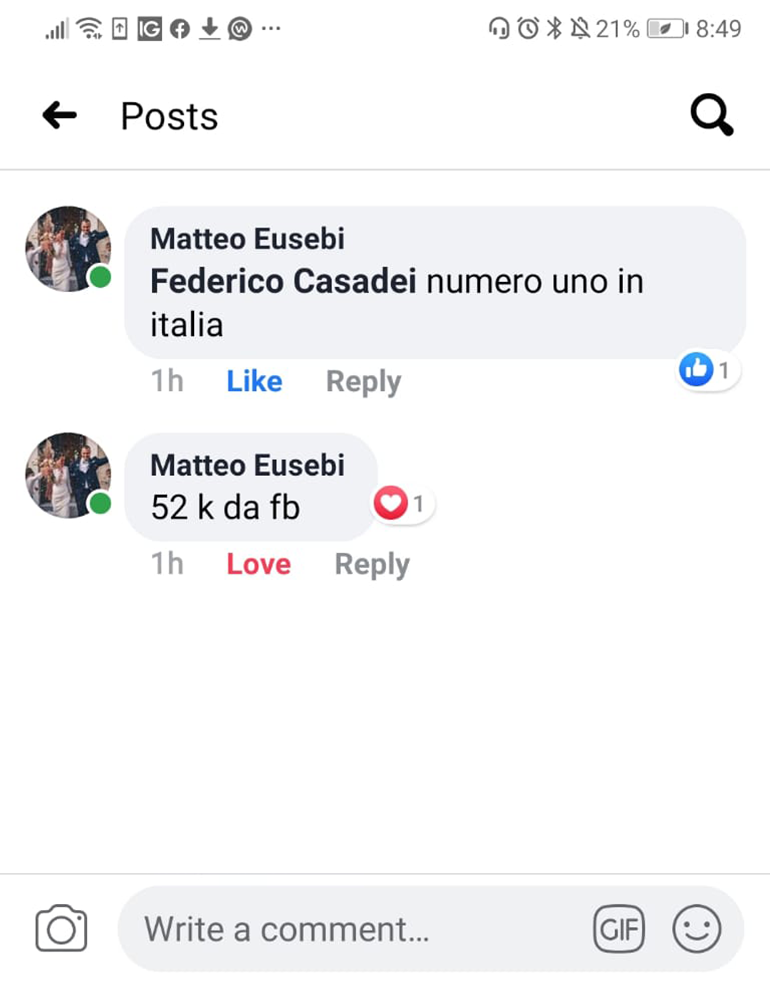Reply to the "52 k da fb" comment
This screenshot has height=987, width=770.
click(x=372, y=564)
